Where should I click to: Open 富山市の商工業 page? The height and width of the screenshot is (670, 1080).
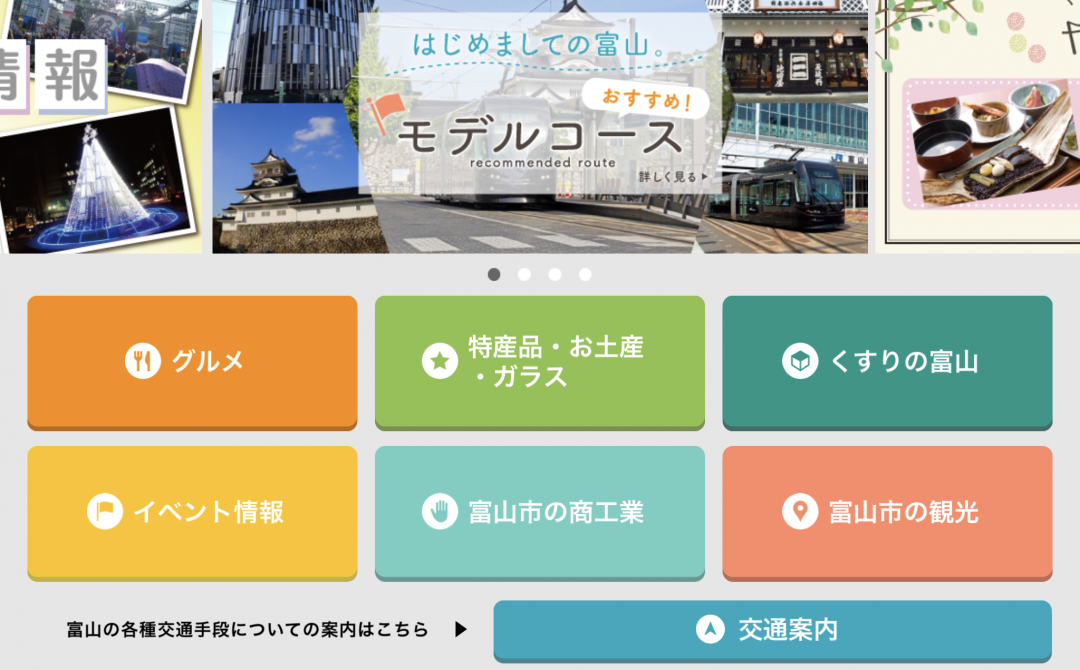coord(539,512)
